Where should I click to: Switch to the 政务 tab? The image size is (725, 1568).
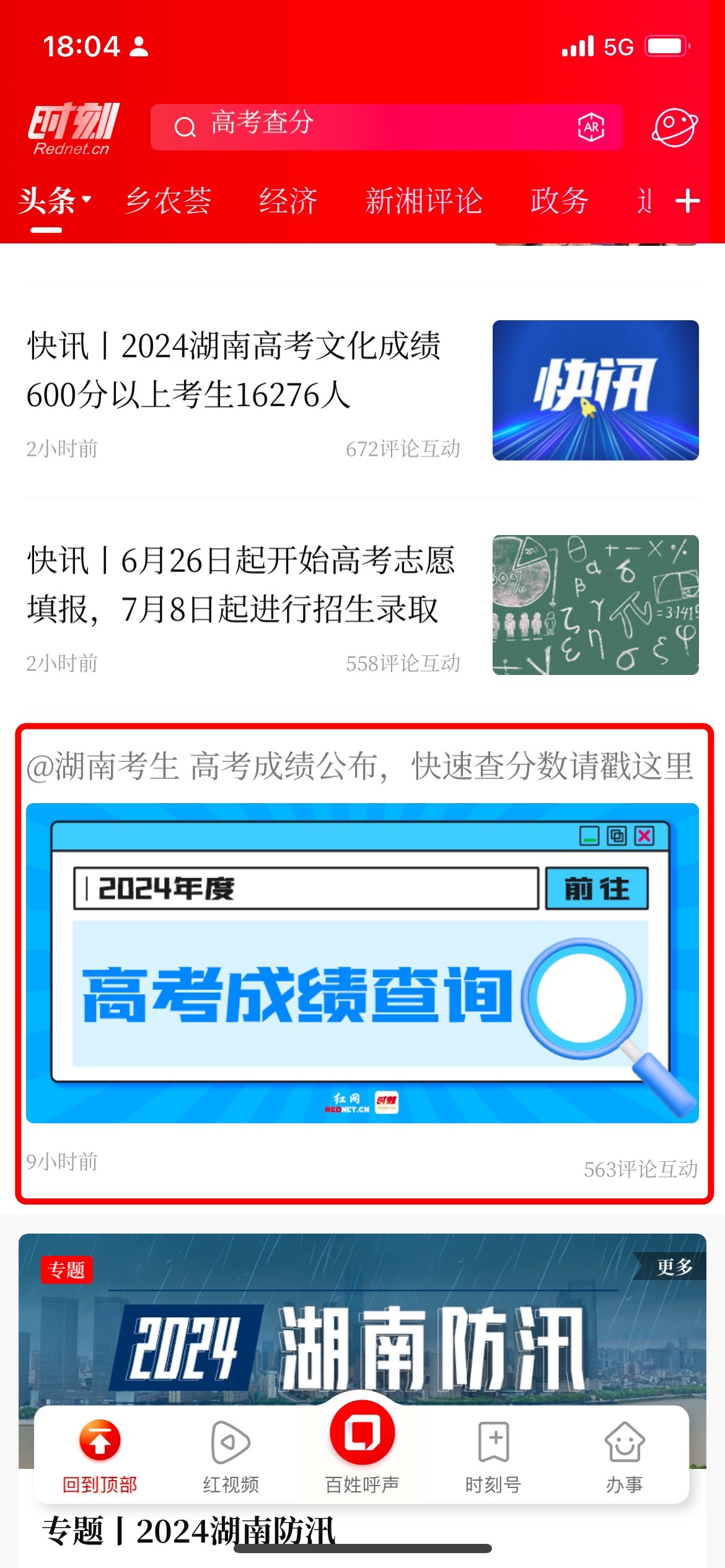(559, 201)
